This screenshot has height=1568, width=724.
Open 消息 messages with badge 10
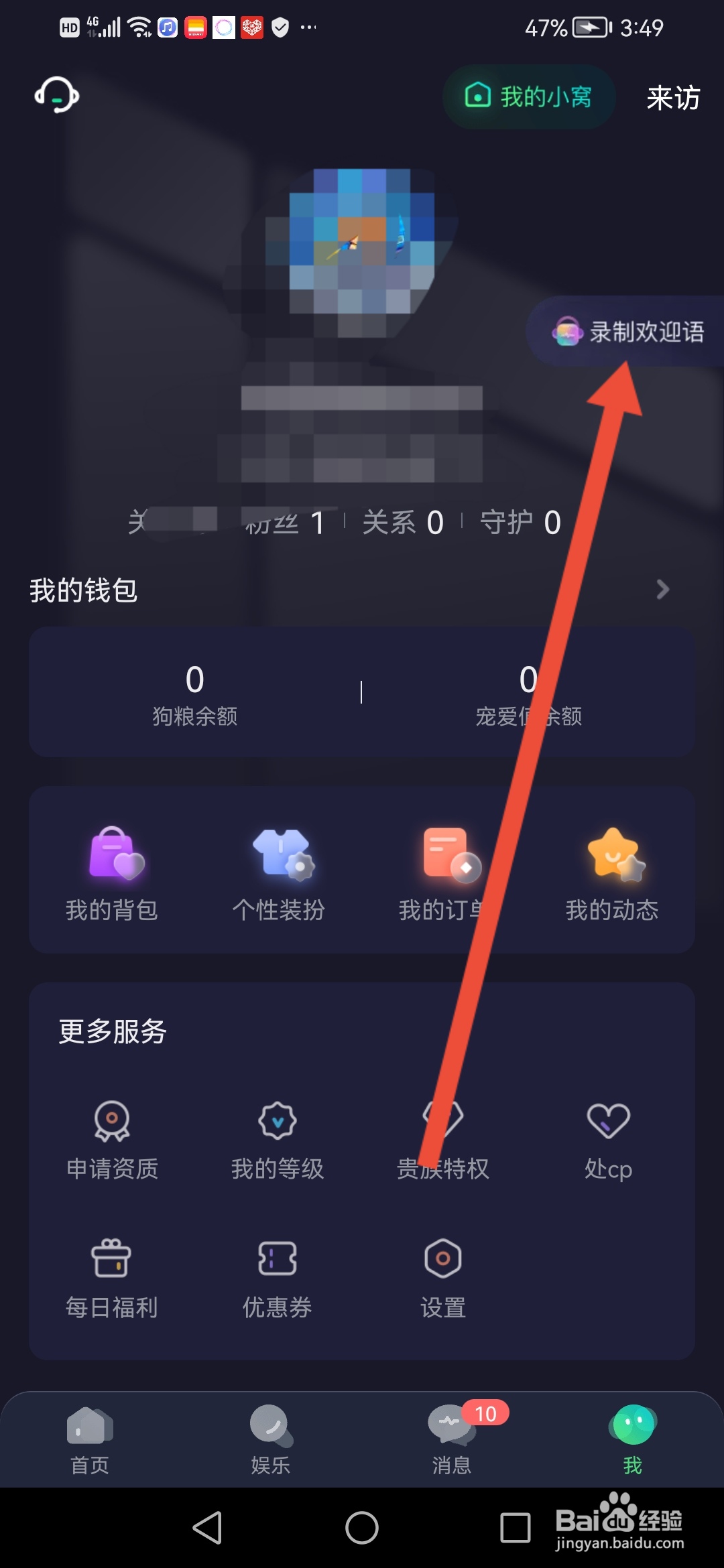(x=450, y=1437)
